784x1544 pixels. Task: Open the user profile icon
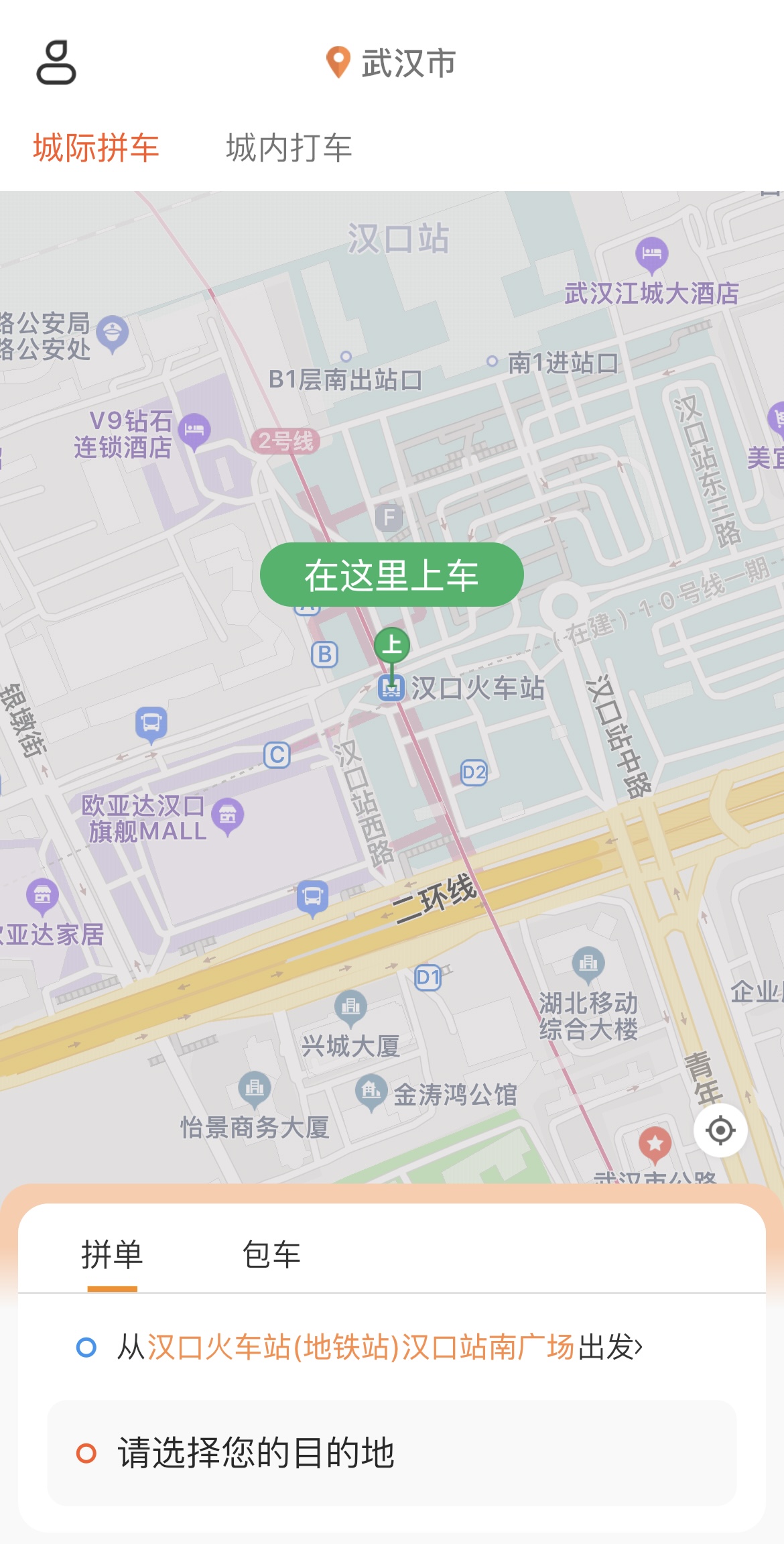point(56,62)
